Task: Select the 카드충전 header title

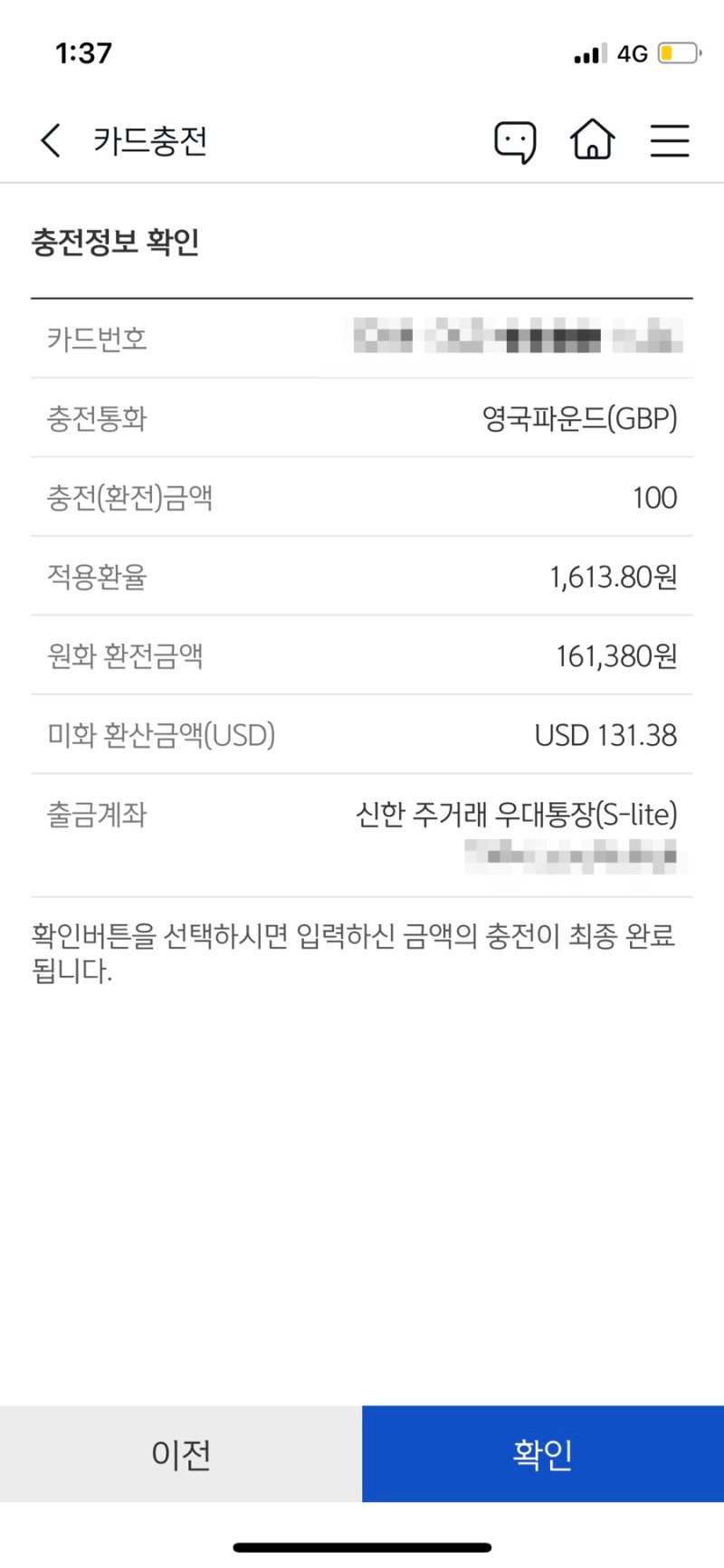Action: click(151, 140)
